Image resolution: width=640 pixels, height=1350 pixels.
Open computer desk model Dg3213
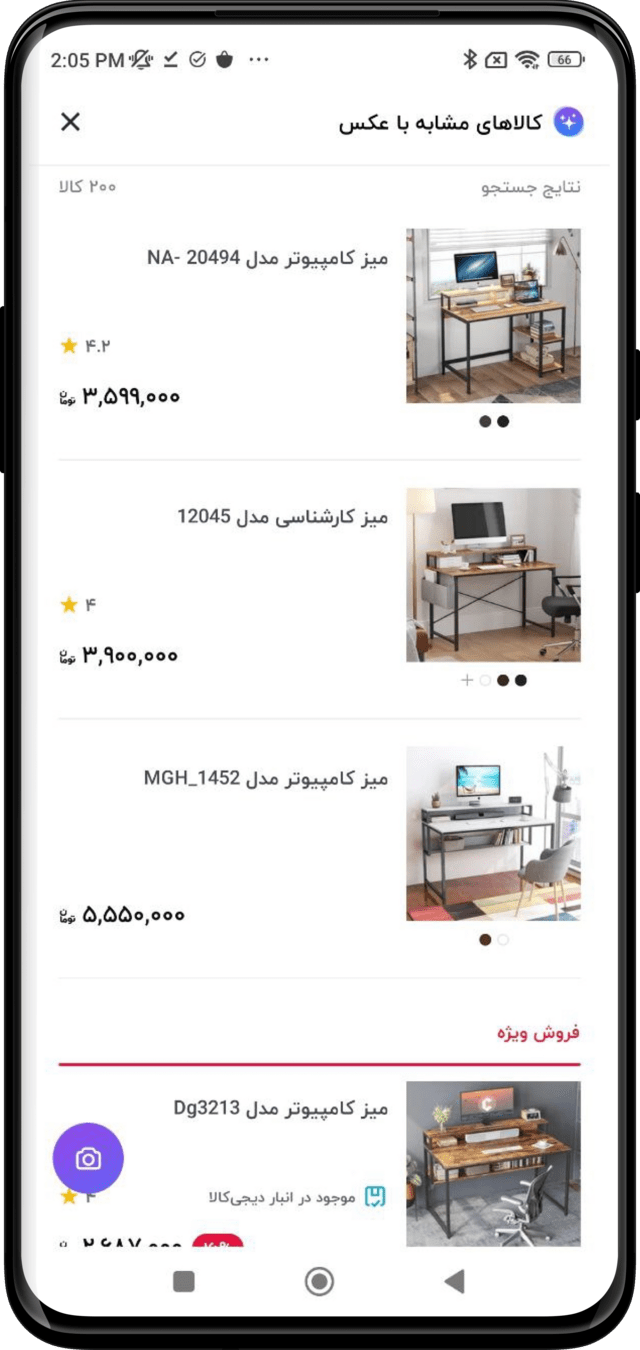[280, 1109]
